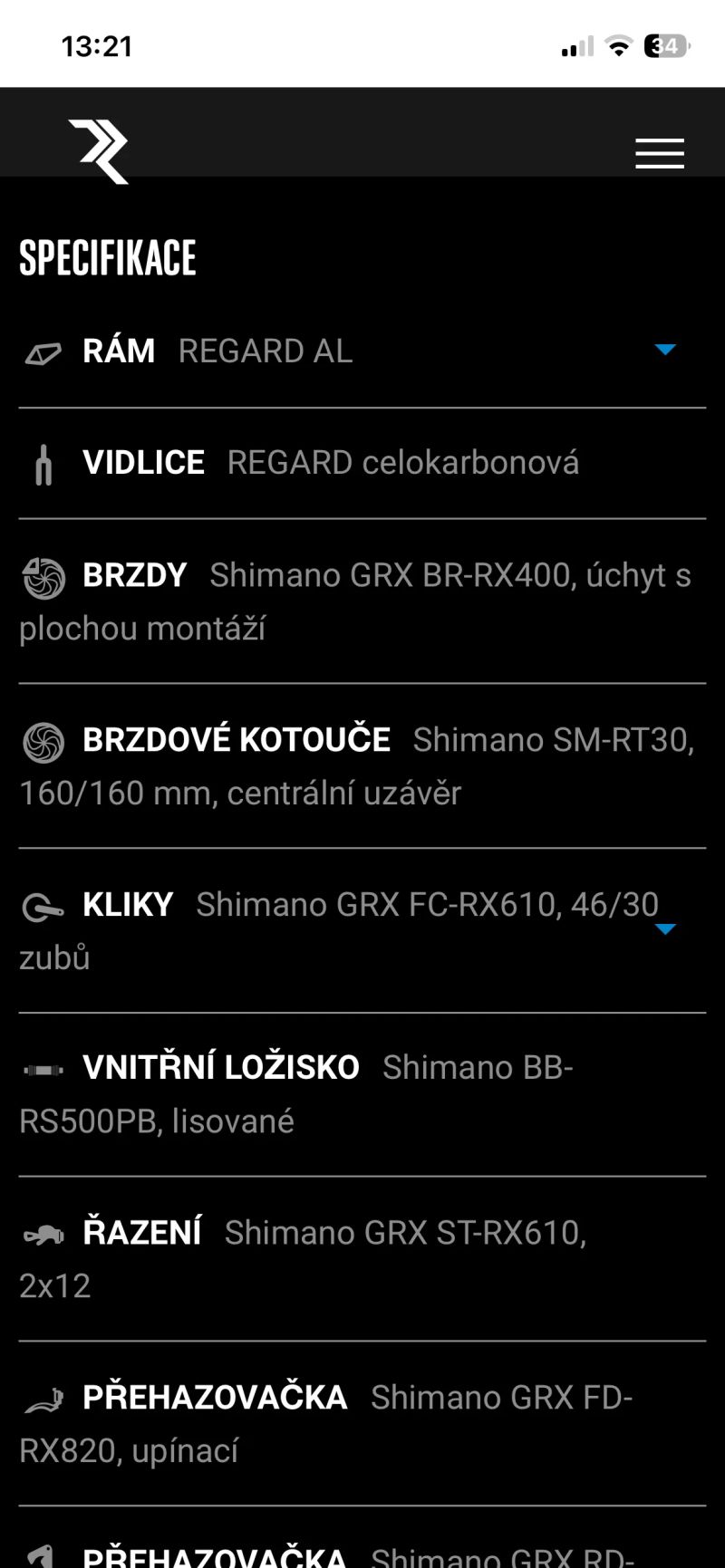Click the derailleur icon beside PŘEHAZOVAČKA
Viewport: 725px width, 1568px height.
(43, 1398)
